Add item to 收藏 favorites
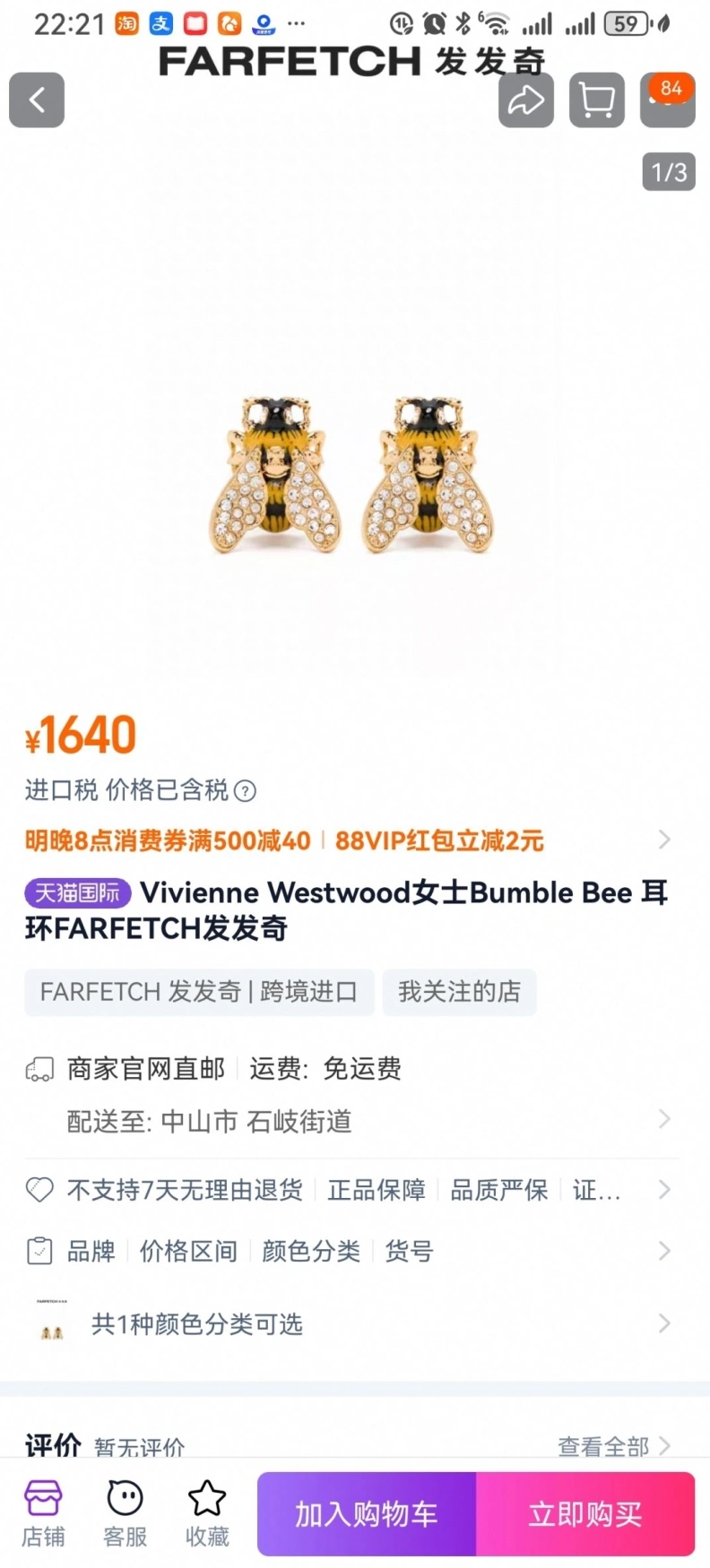 pyautogui.click(x=207, y=1513)
